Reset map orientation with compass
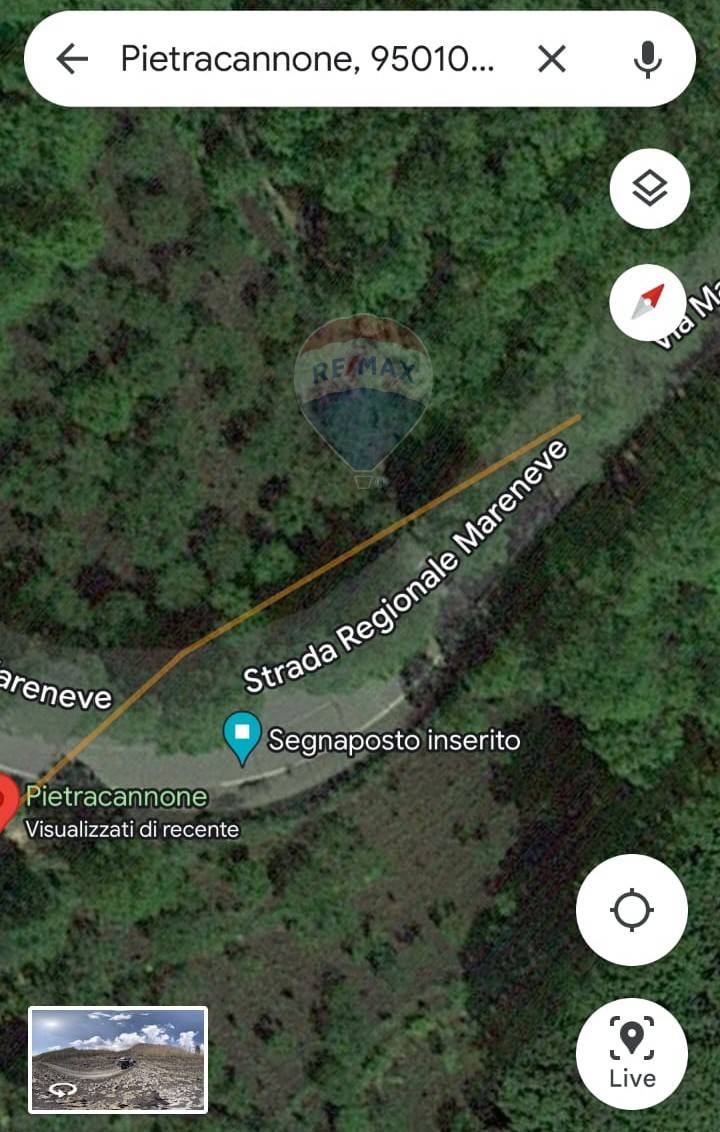The width and height of the screenshot is (720, 1132). point(650,302)
